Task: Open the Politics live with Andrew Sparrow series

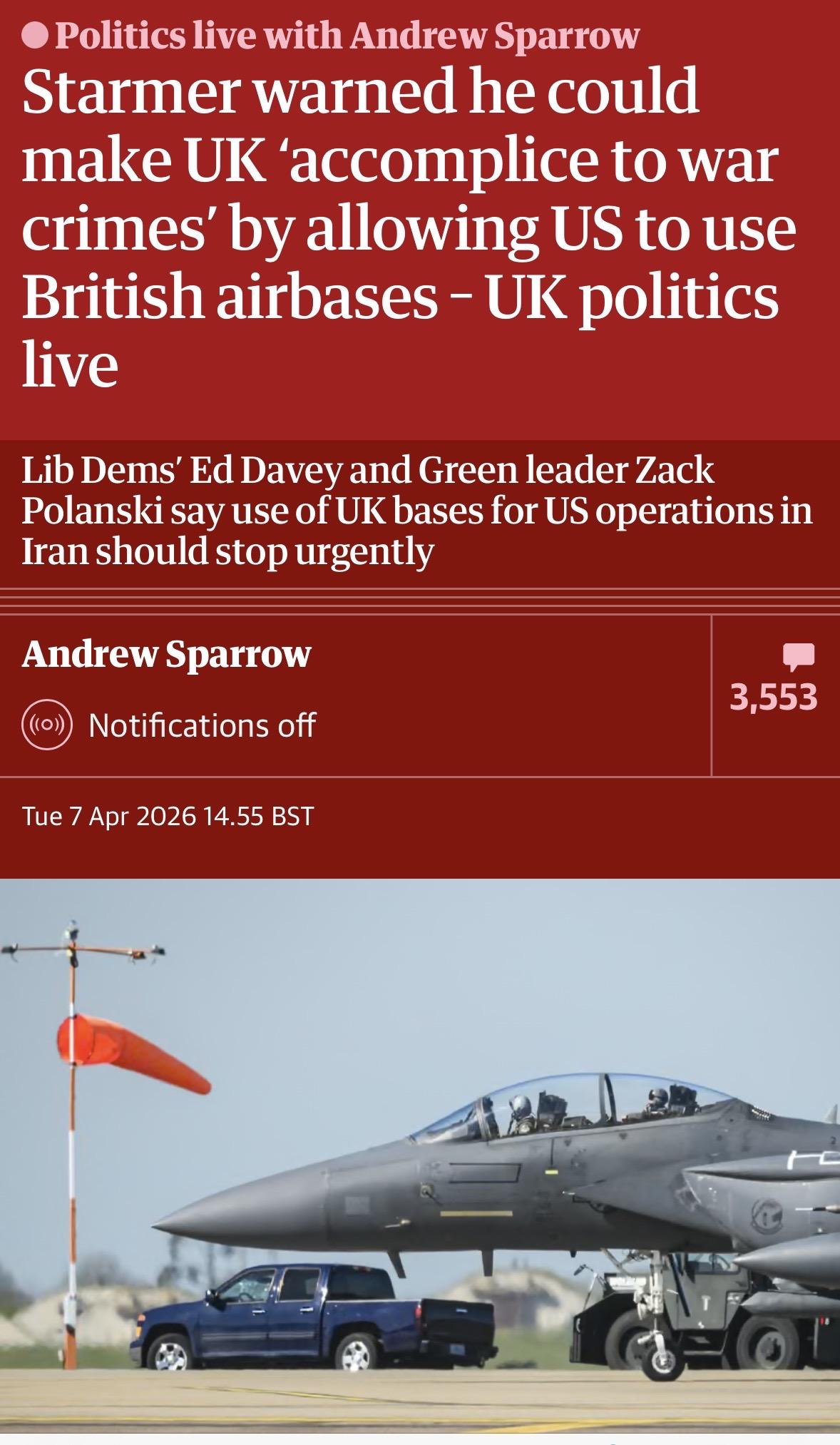Action: click(x=347, y=36)
